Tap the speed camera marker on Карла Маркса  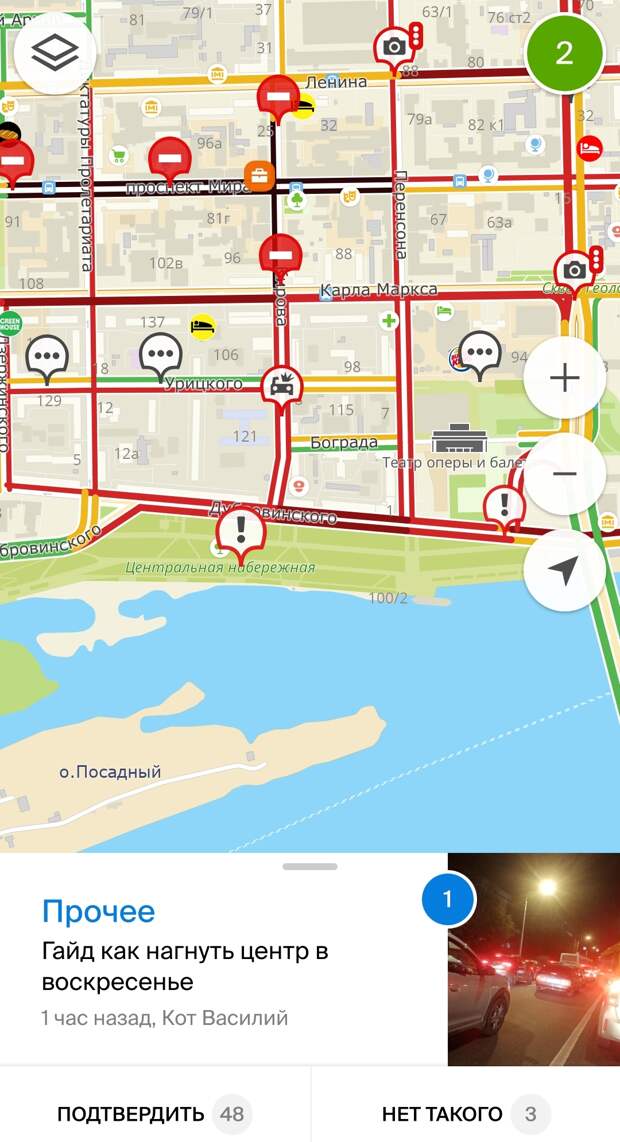coord(574,270)
